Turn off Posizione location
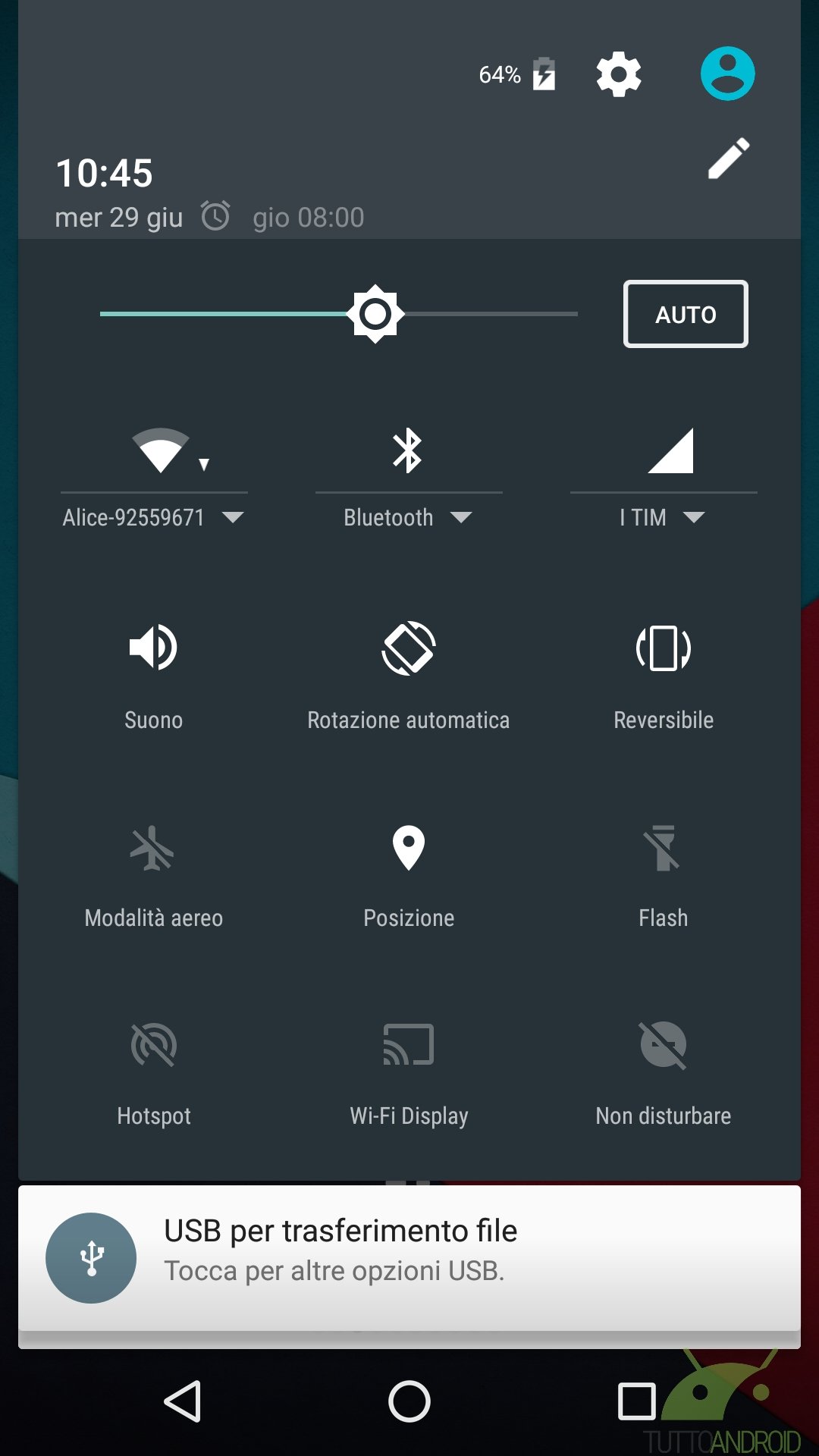 (408, 849)
